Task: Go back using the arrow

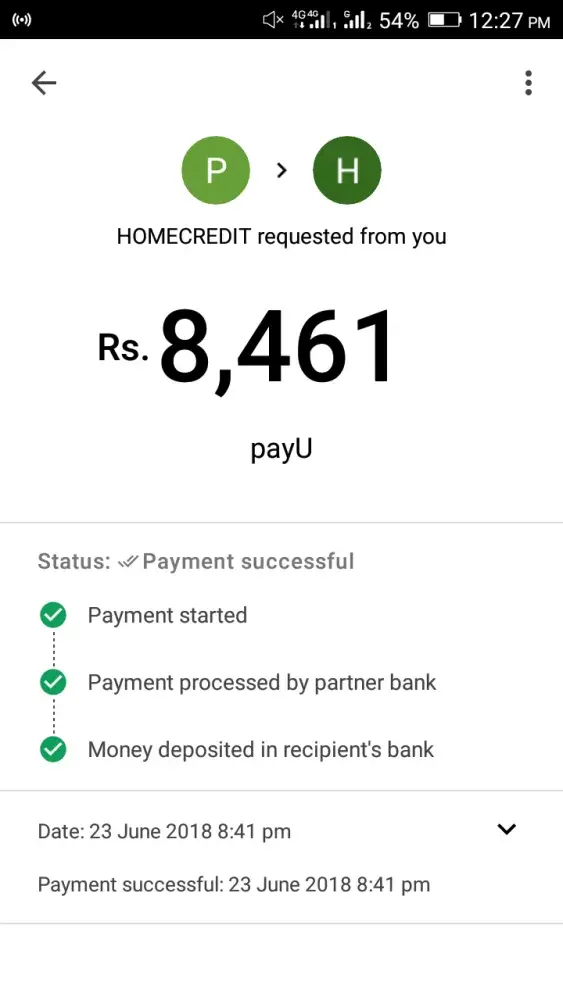Action: [x=44, y=83]
